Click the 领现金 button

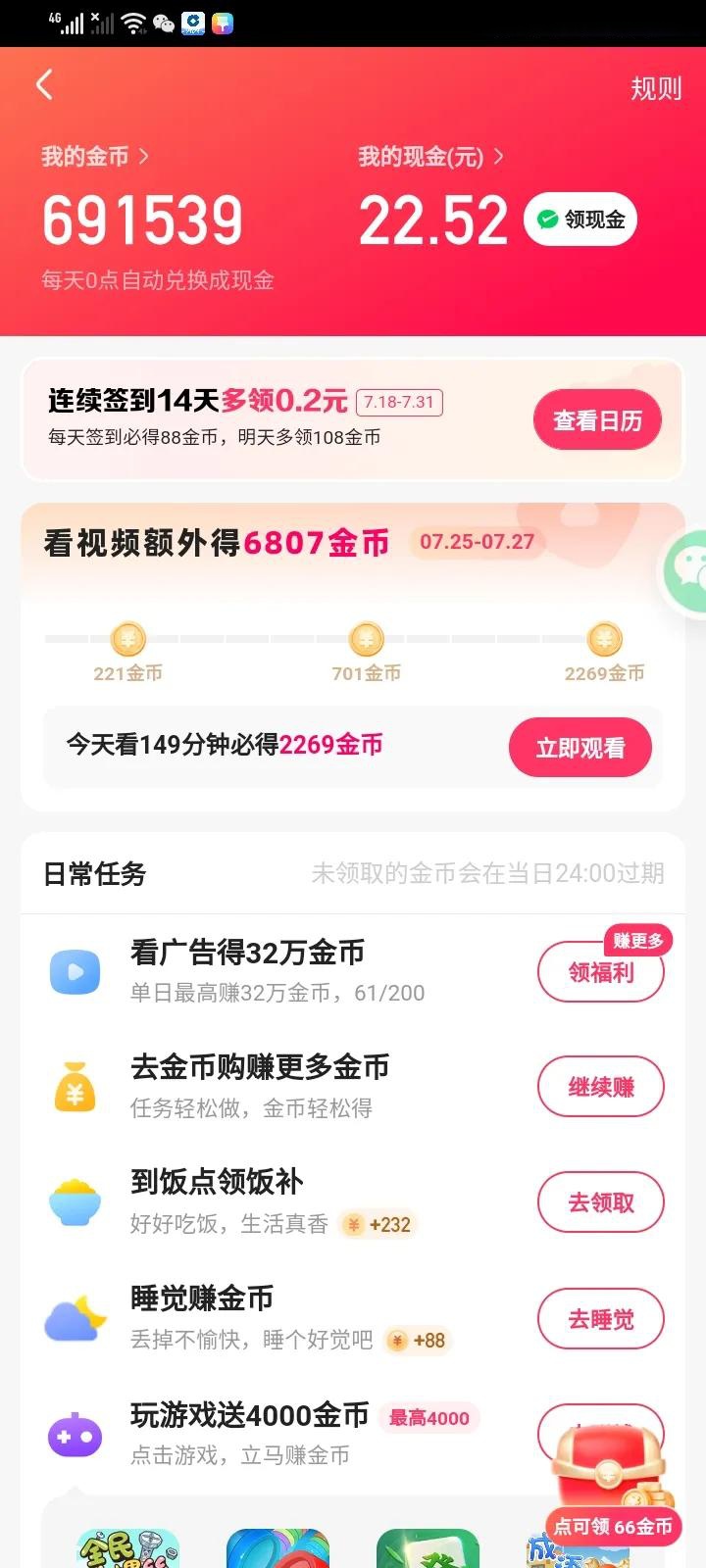580,219
